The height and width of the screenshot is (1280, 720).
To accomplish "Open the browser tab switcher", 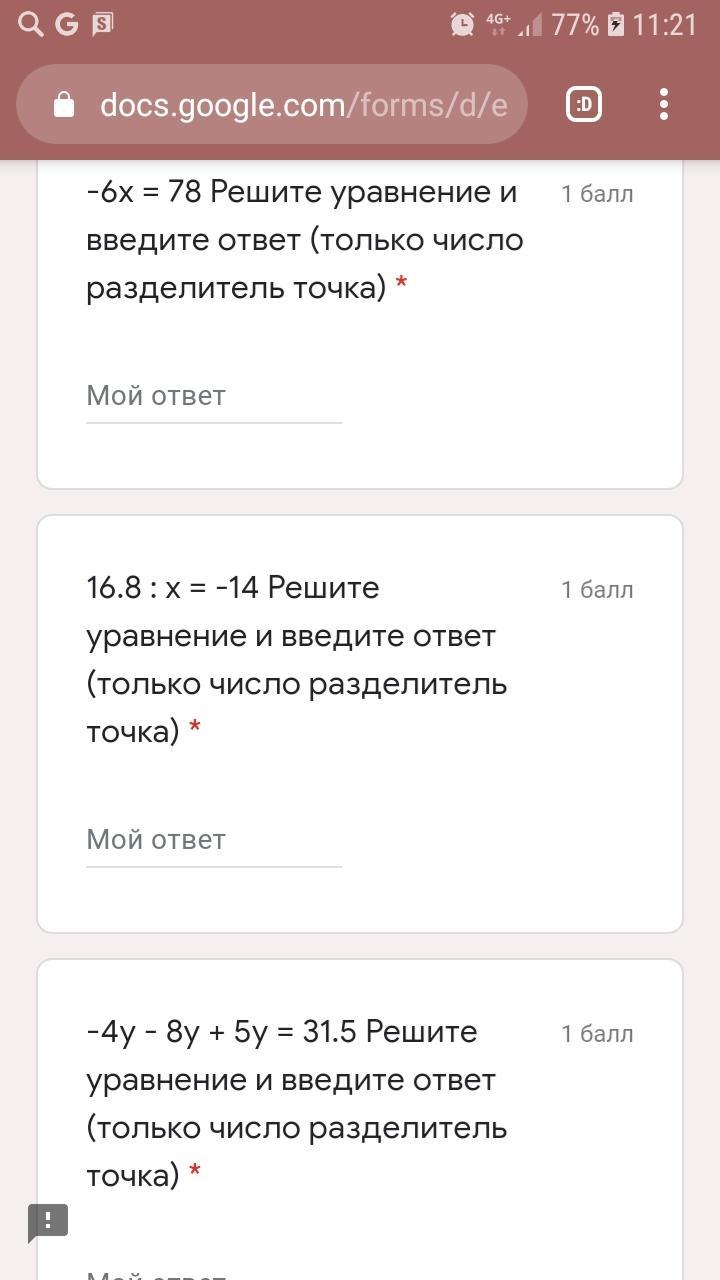I will tap(584, 104).
